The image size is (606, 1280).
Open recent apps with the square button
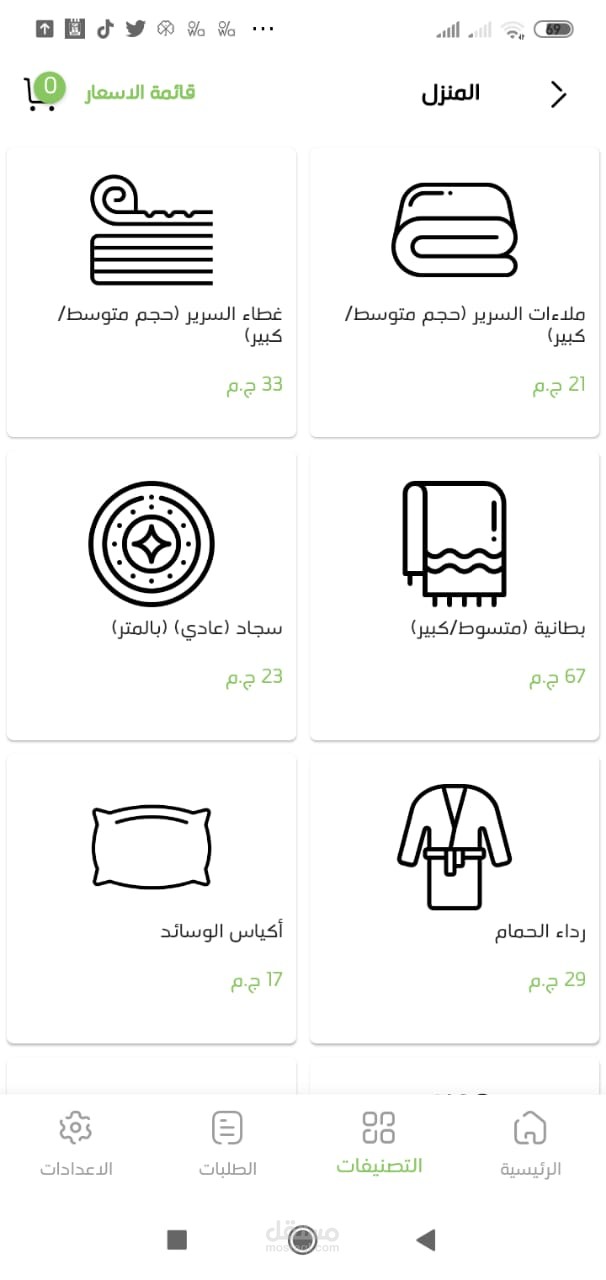click(x=177, y=1240)
